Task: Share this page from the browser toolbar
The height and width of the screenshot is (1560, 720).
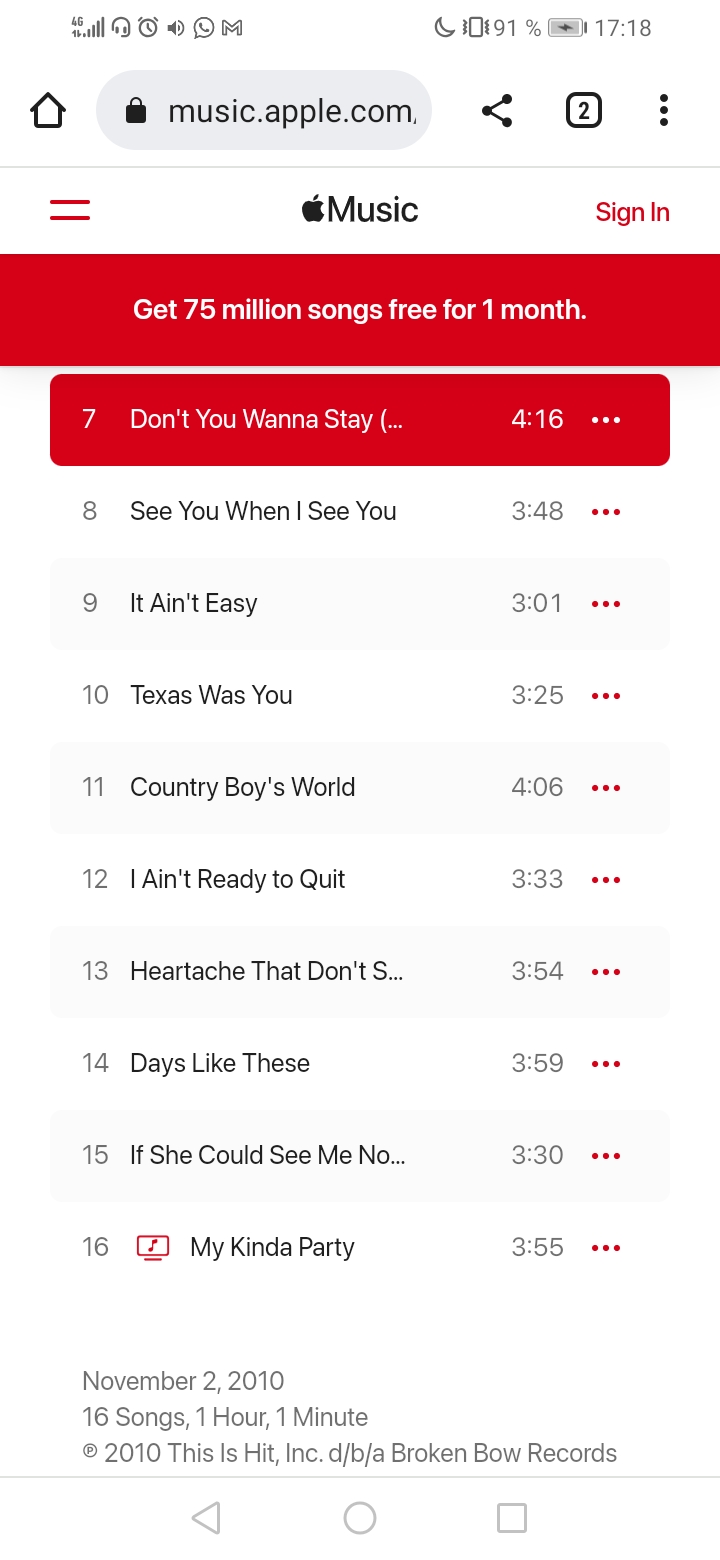Action: [x=497, y=110]
